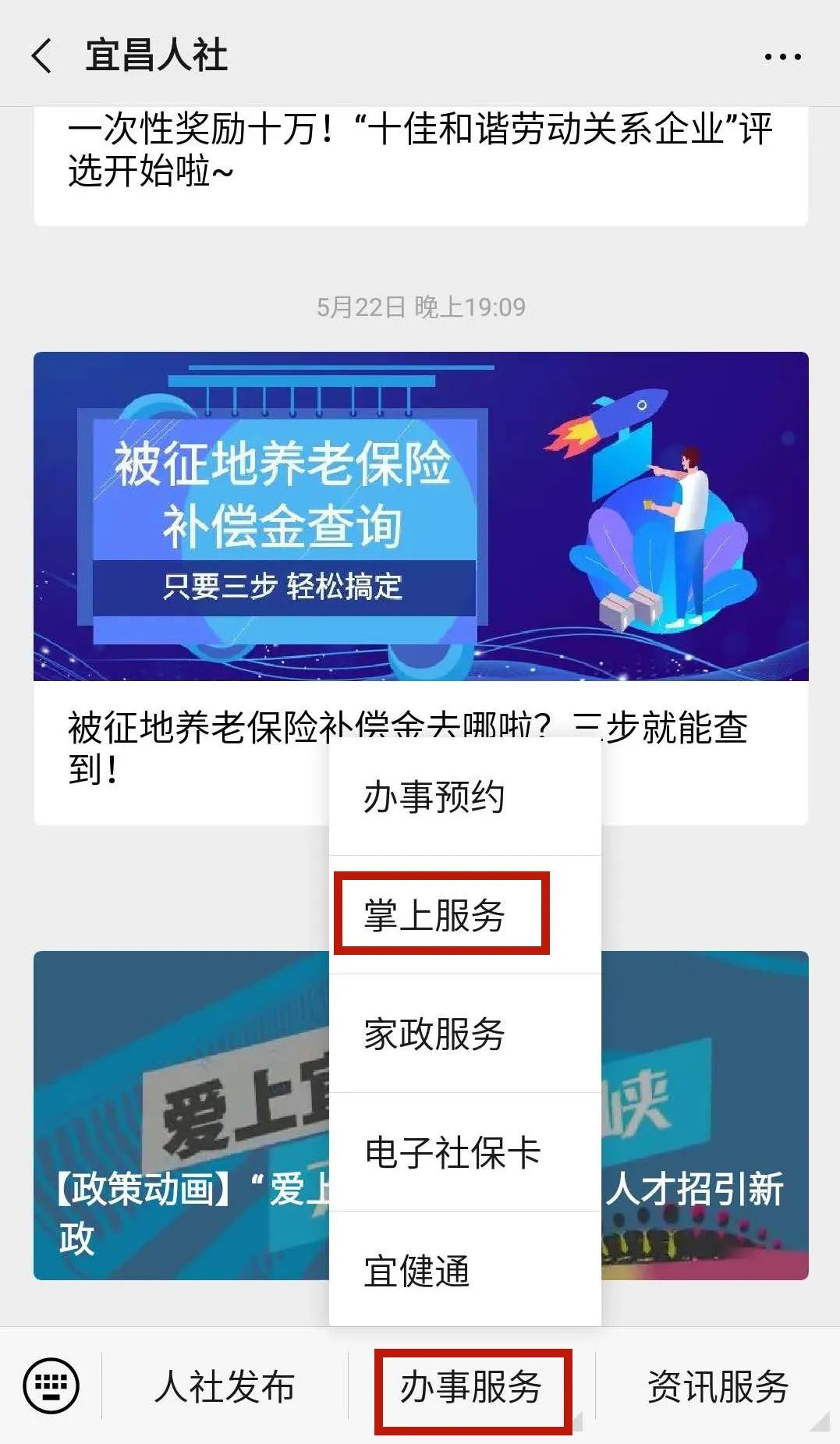Open the 资讯服务 menu

click(x=718, y=1387)
